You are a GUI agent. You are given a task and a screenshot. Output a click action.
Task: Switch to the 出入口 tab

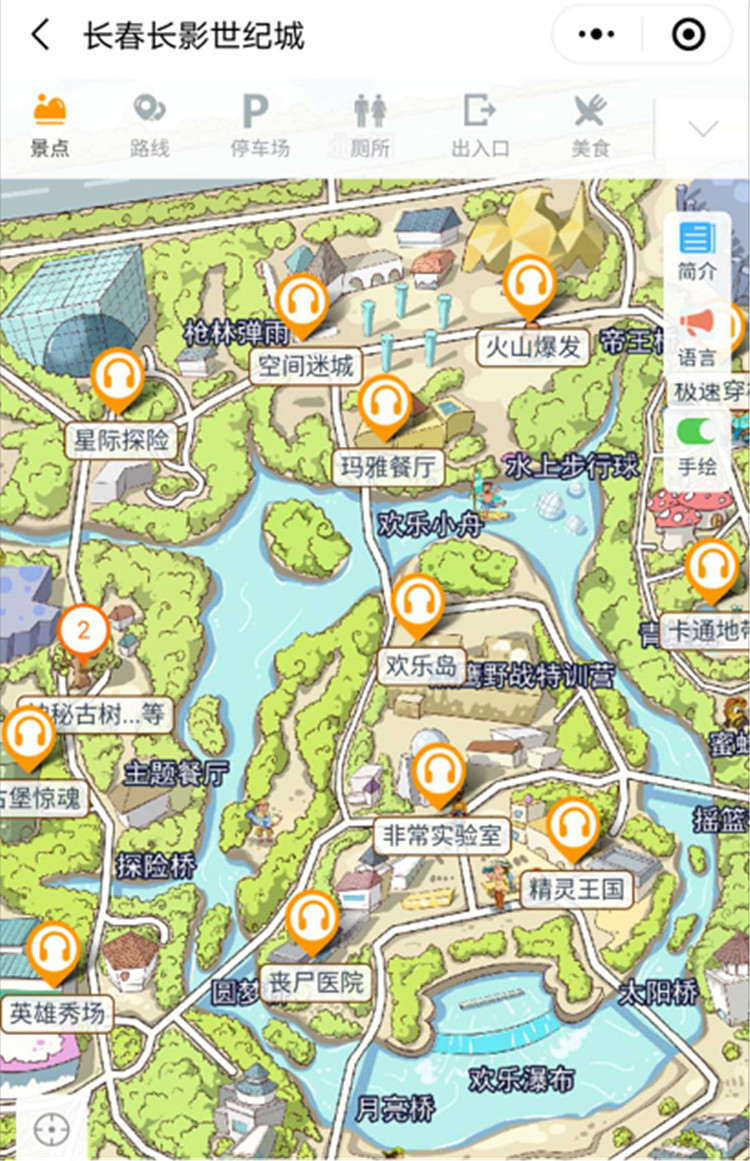tap(480, 126)
